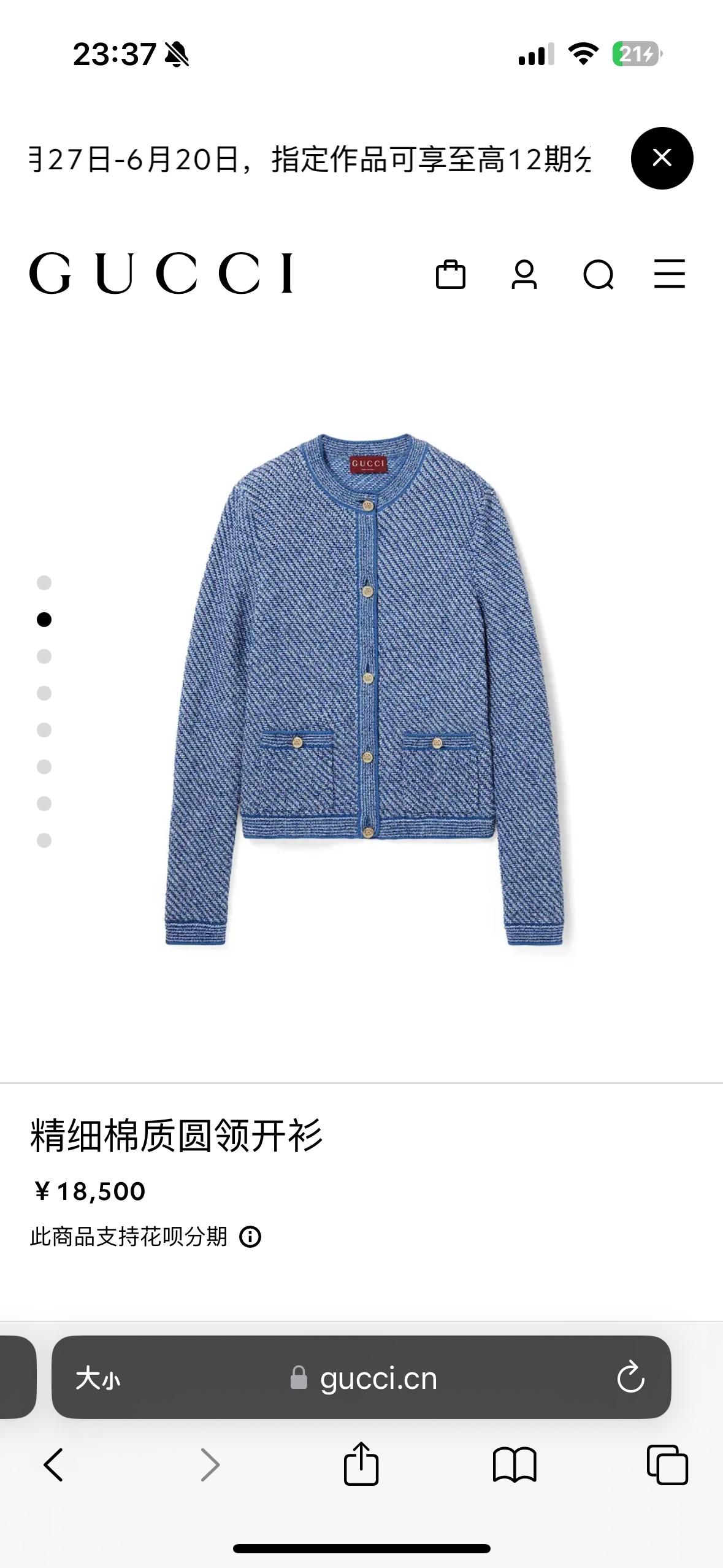Open the shopping bag
The width and height of the screenshot is (723, 1568).
click(450, 274)
